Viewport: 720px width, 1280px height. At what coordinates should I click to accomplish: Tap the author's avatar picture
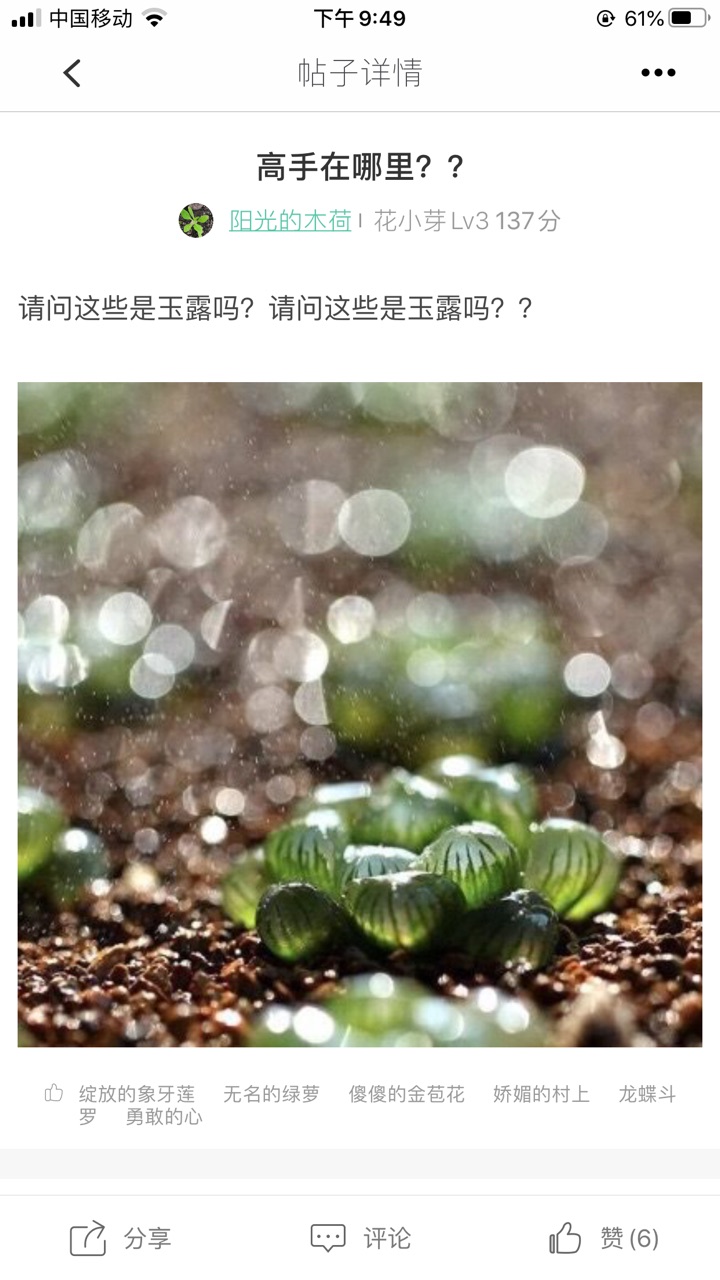[196, 220]
